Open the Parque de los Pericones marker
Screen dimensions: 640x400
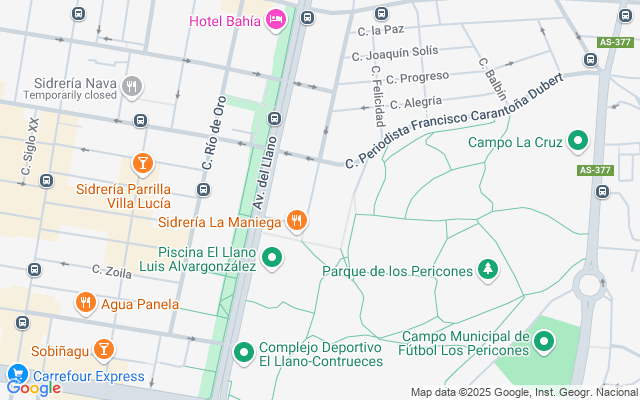(x=487, y=270)
